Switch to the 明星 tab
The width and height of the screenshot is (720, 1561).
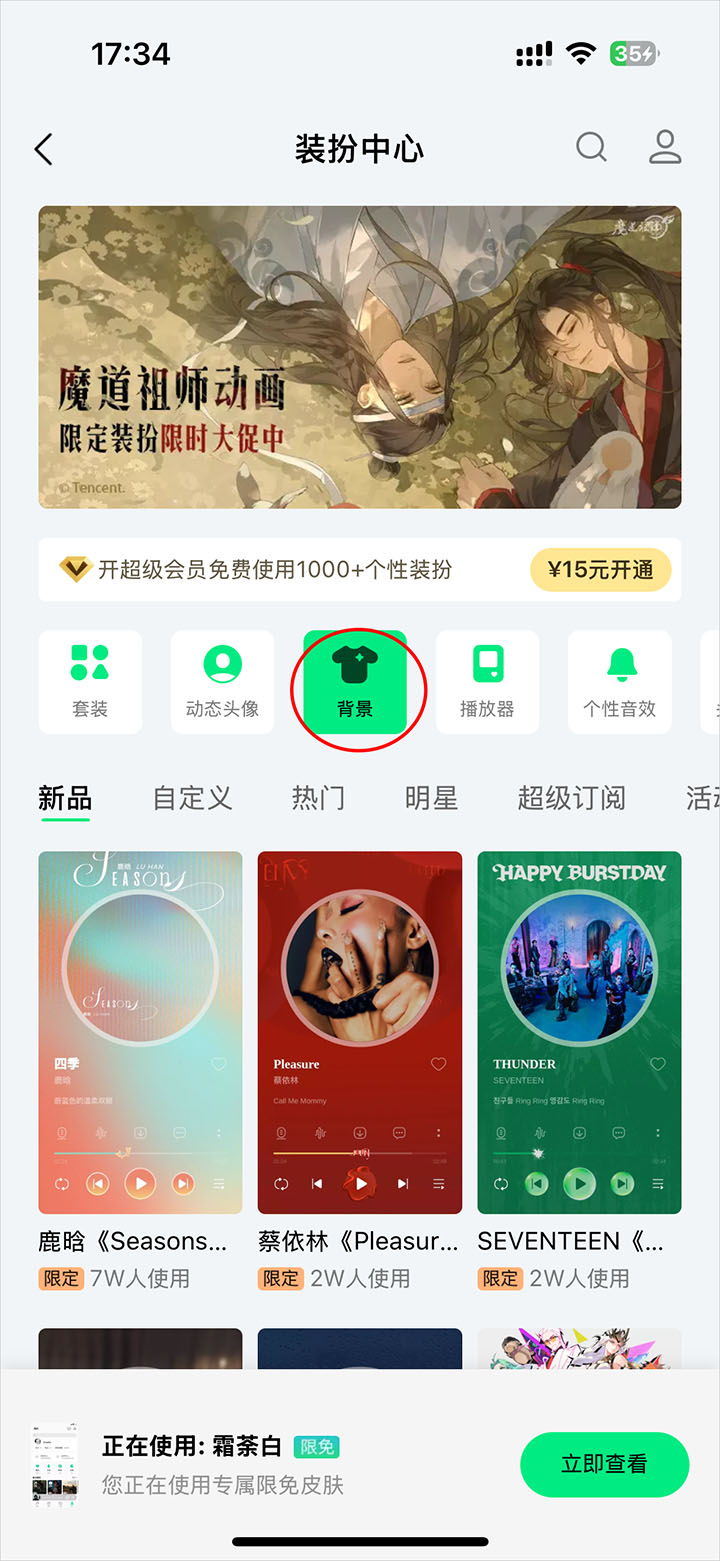431,798
